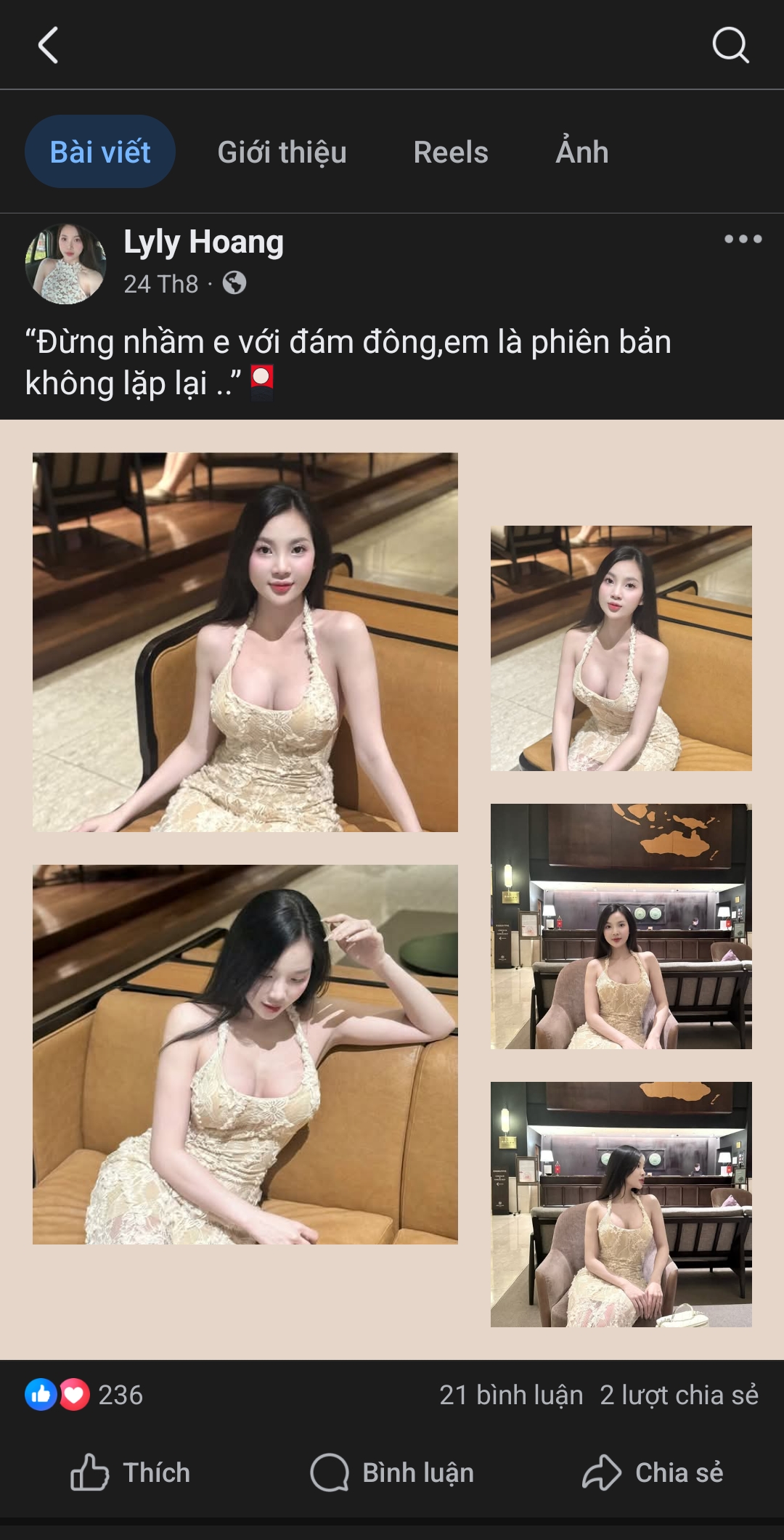The image size is (784, 1540).
Task: Select the Ảnh tab
Action: coord(581,152)
